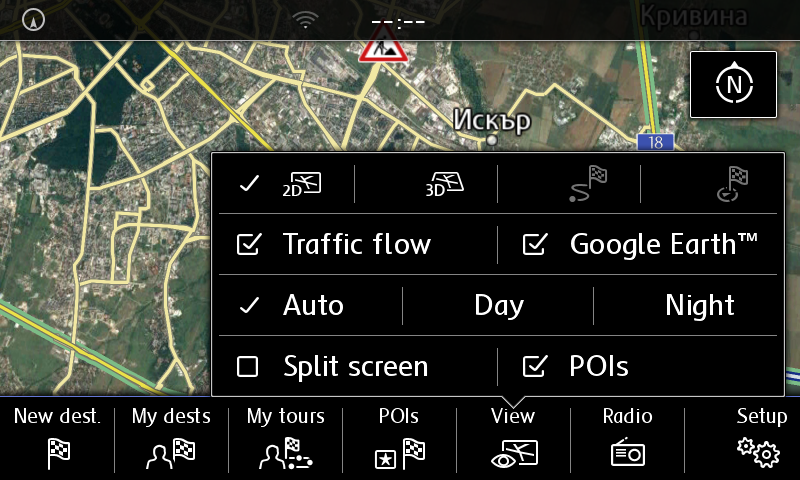Disable the Traffic flow checkbox

248,245
